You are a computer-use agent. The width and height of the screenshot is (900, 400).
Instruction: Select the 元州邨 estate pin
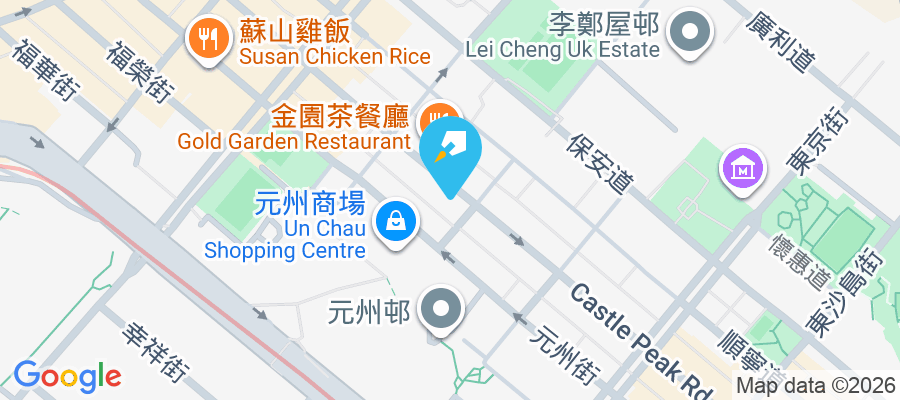[x=440, y=308]
